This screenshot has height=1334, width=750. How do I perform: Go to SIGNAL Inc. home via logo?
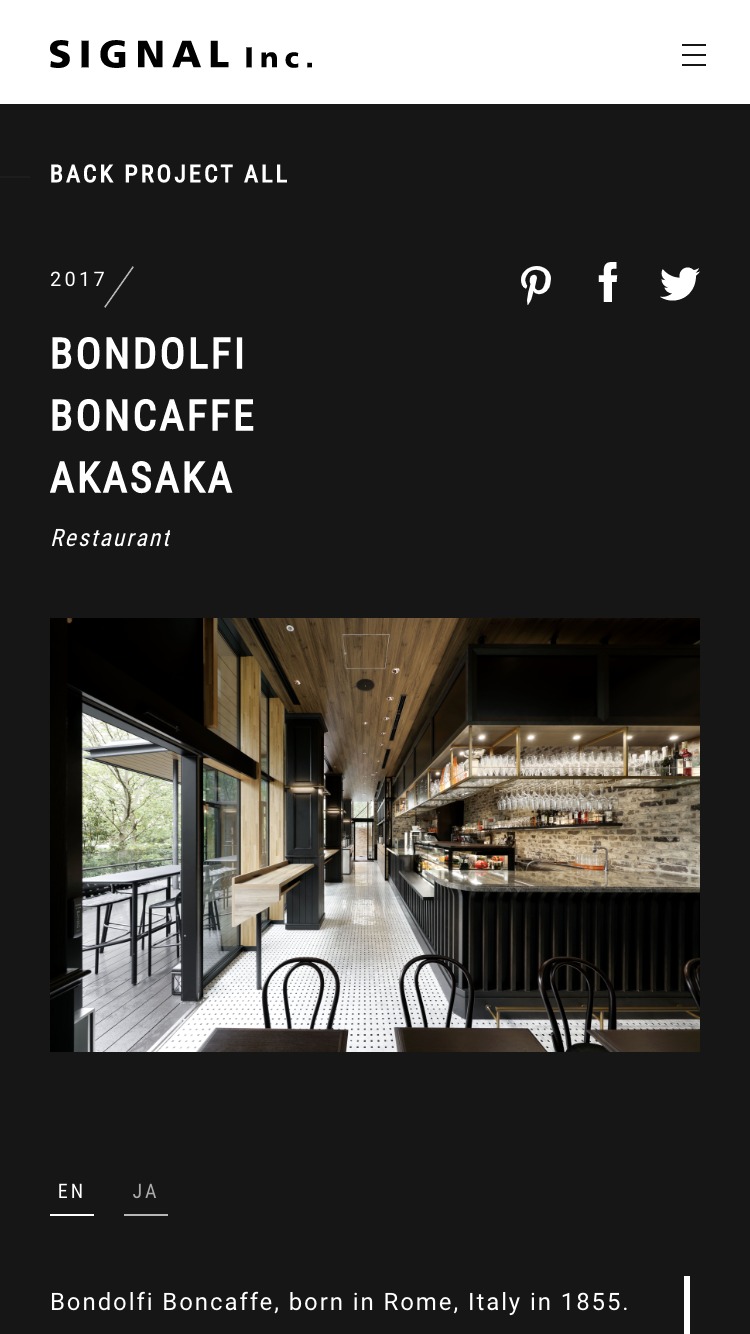(181, 54)
